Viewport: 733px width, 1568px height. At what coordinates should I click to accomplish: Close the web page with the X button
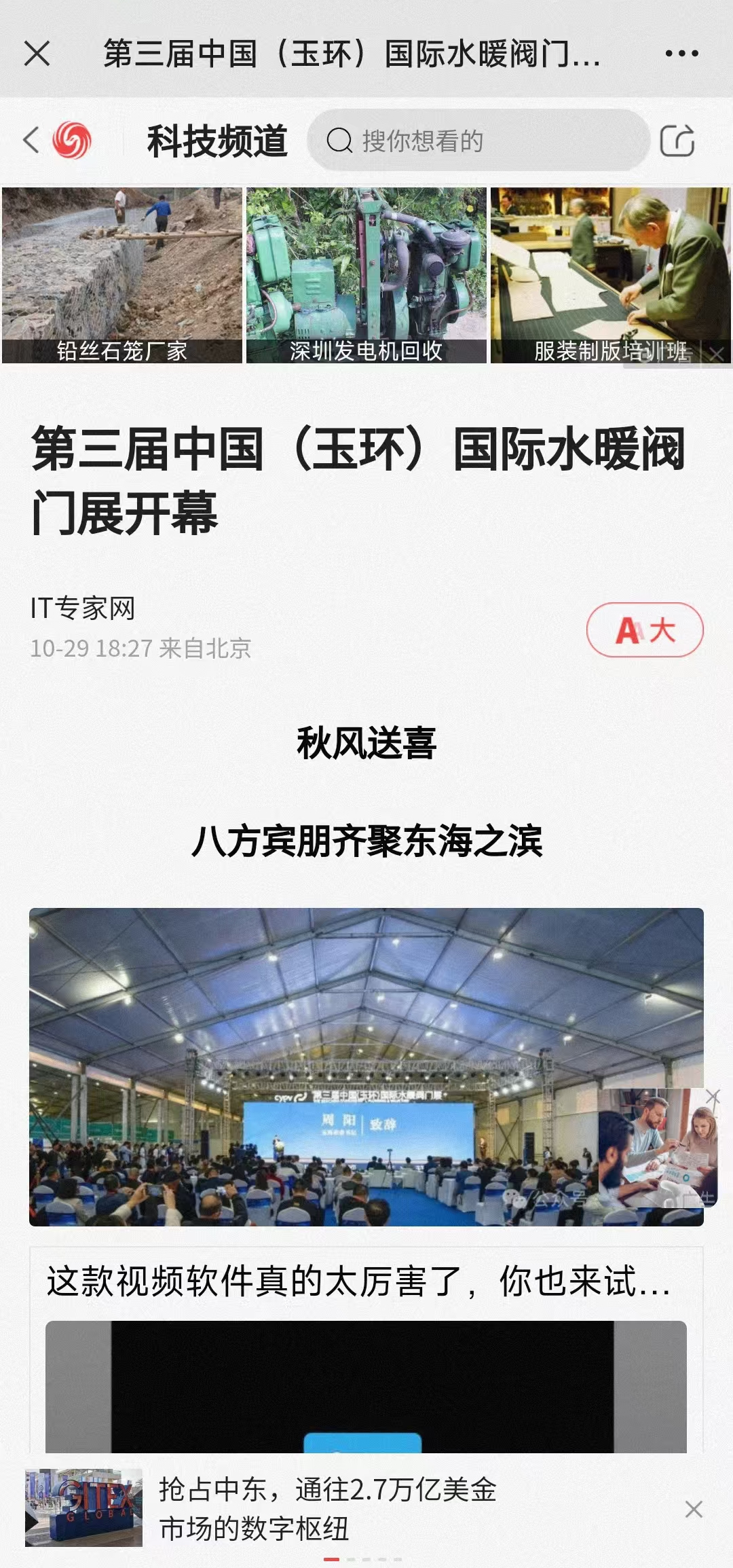point(37,53)
